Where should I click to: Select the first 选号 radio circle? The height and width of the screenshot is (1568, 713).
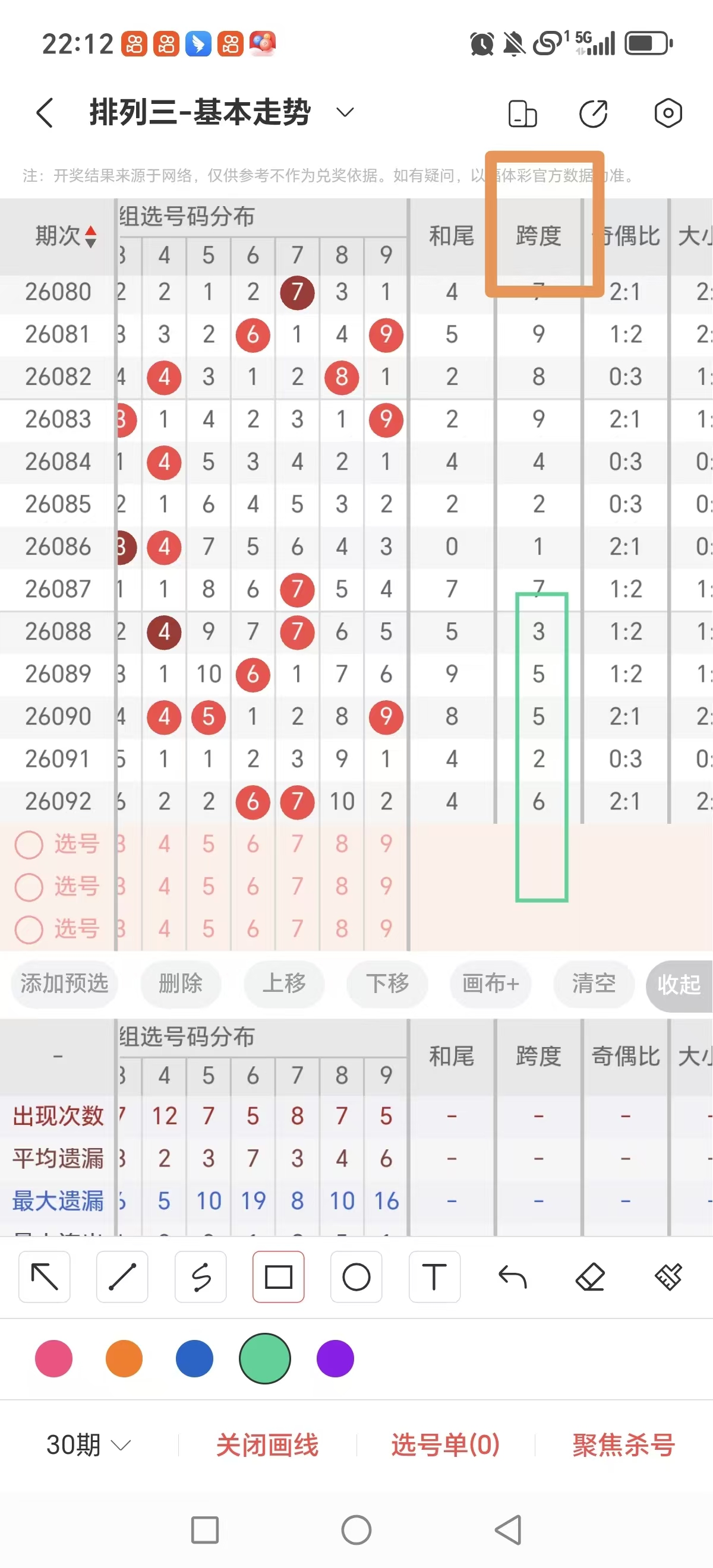click(29, 844)
